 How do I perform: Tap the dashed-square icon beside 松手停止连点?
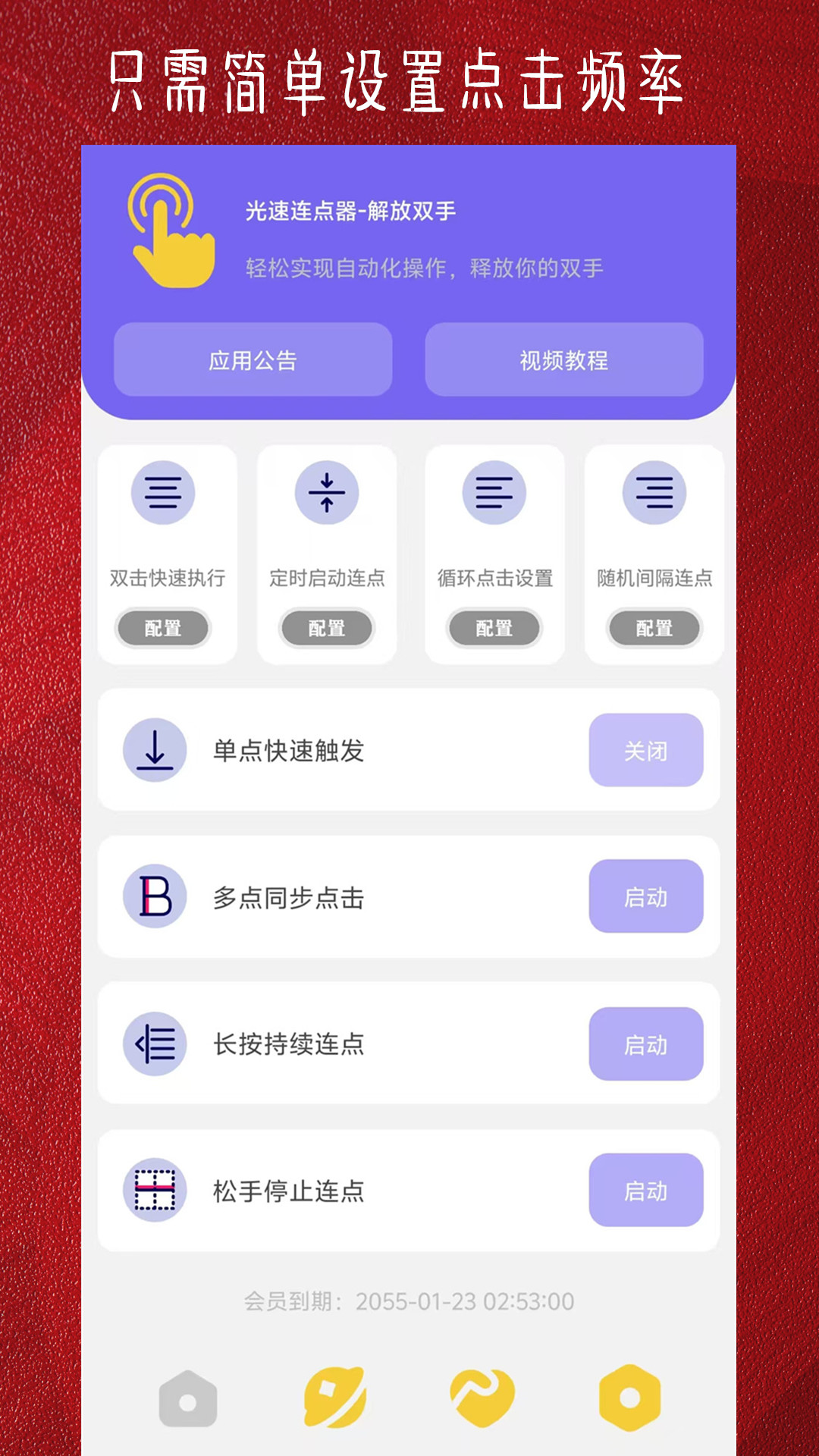[x=155, y=1191]
